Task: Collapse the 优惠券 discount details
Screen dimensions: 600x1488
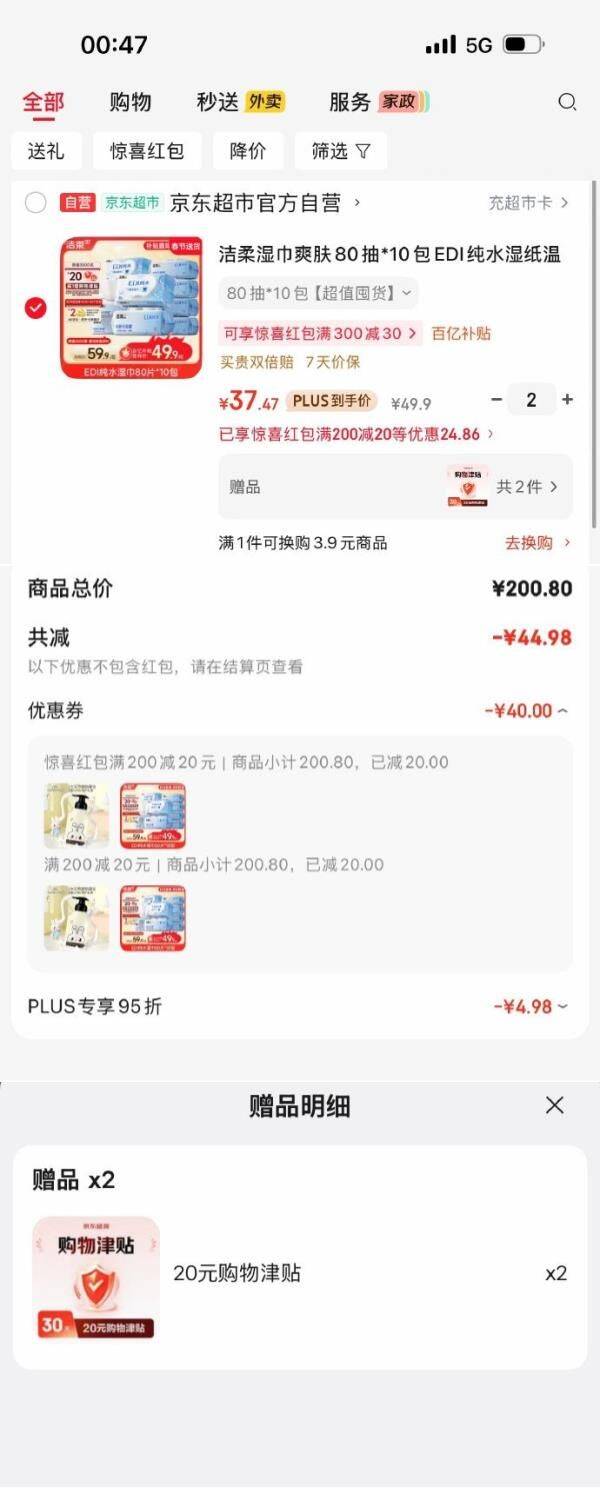Action: click(x=526, y=711)
